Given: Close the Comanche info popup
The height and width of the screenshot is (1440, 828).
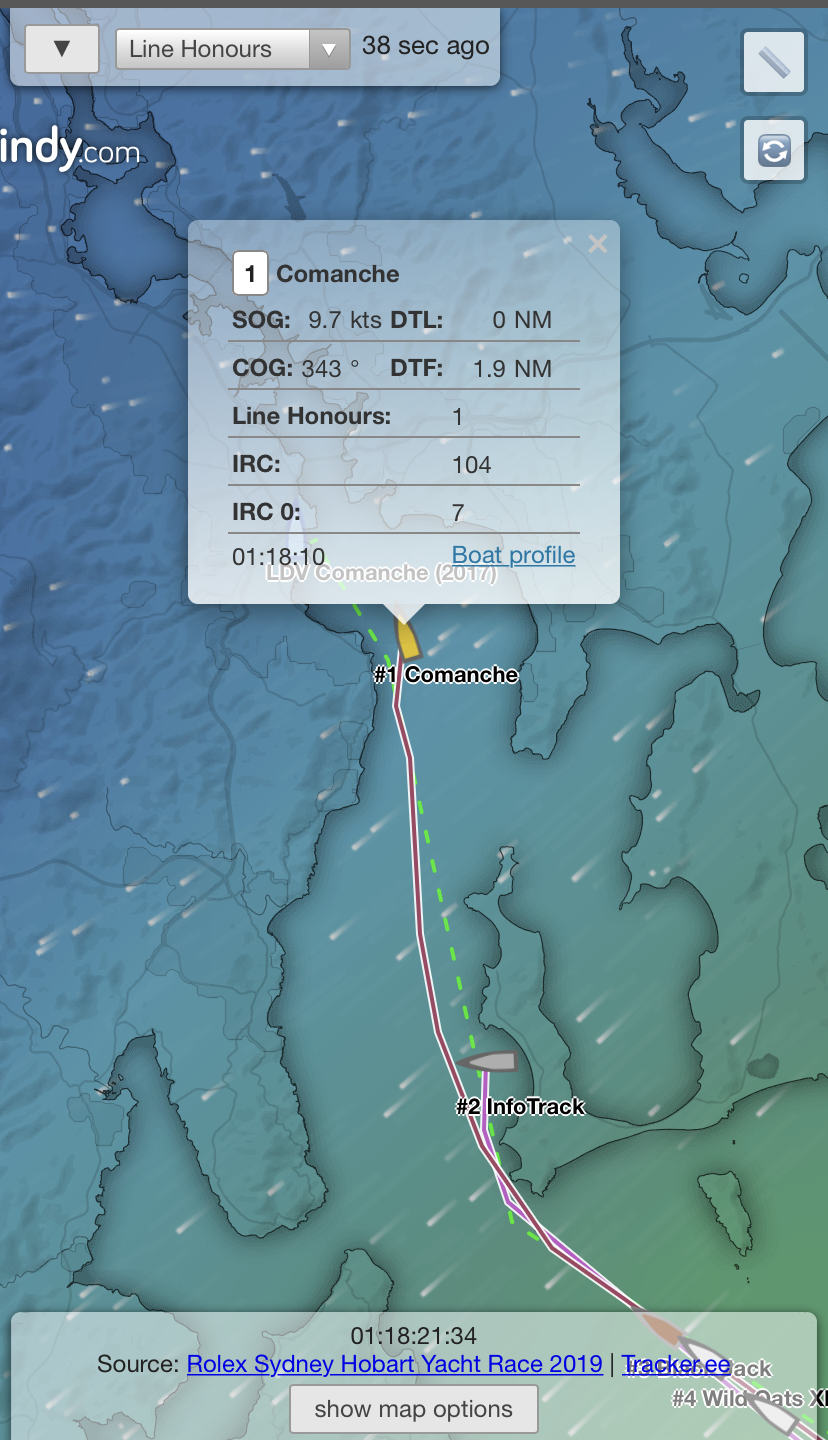Looking at the screenshot, I should coord(598,244).
